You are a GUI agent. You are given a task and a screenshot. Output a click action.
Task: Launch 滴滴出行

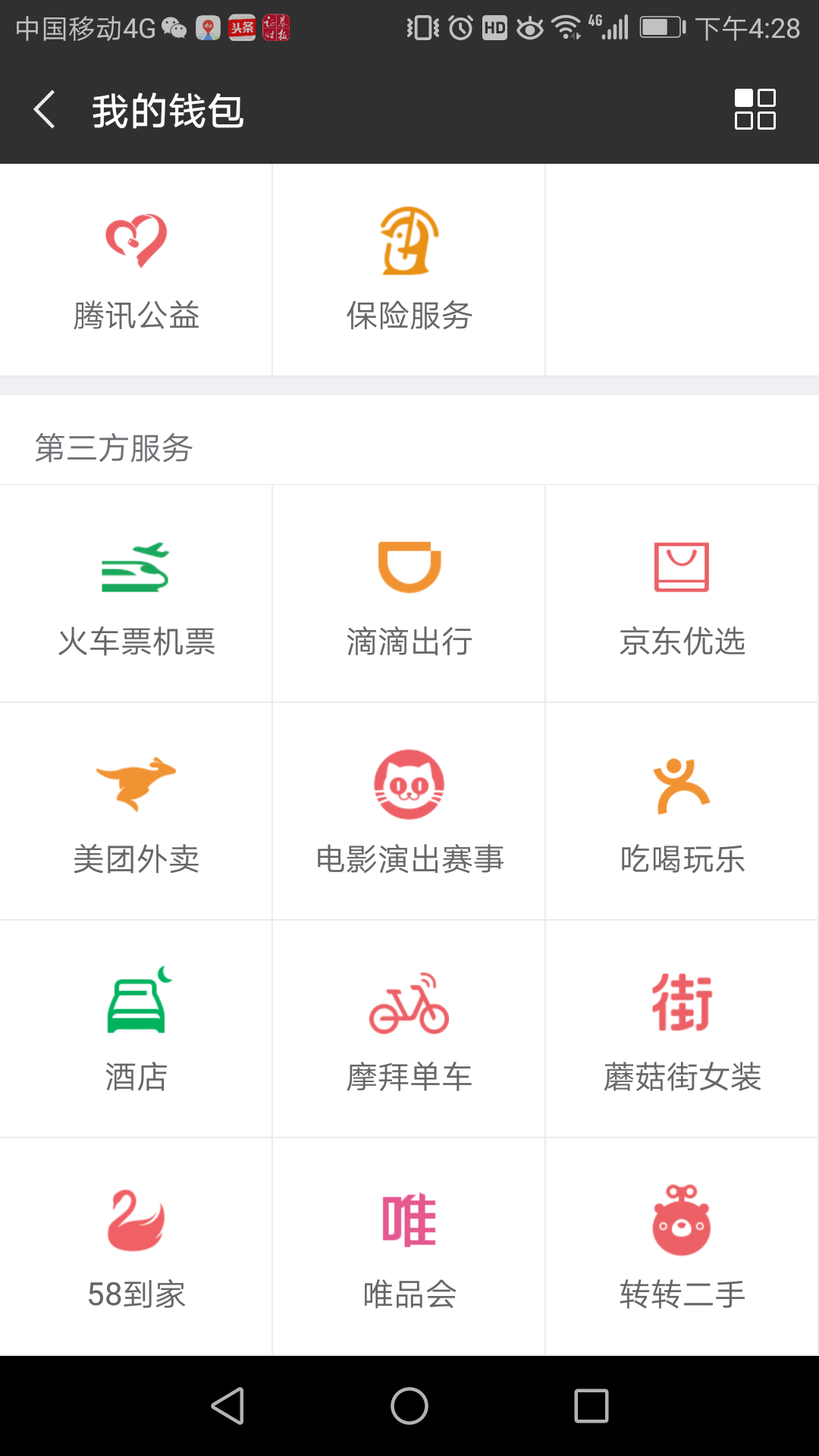[409, 594]
